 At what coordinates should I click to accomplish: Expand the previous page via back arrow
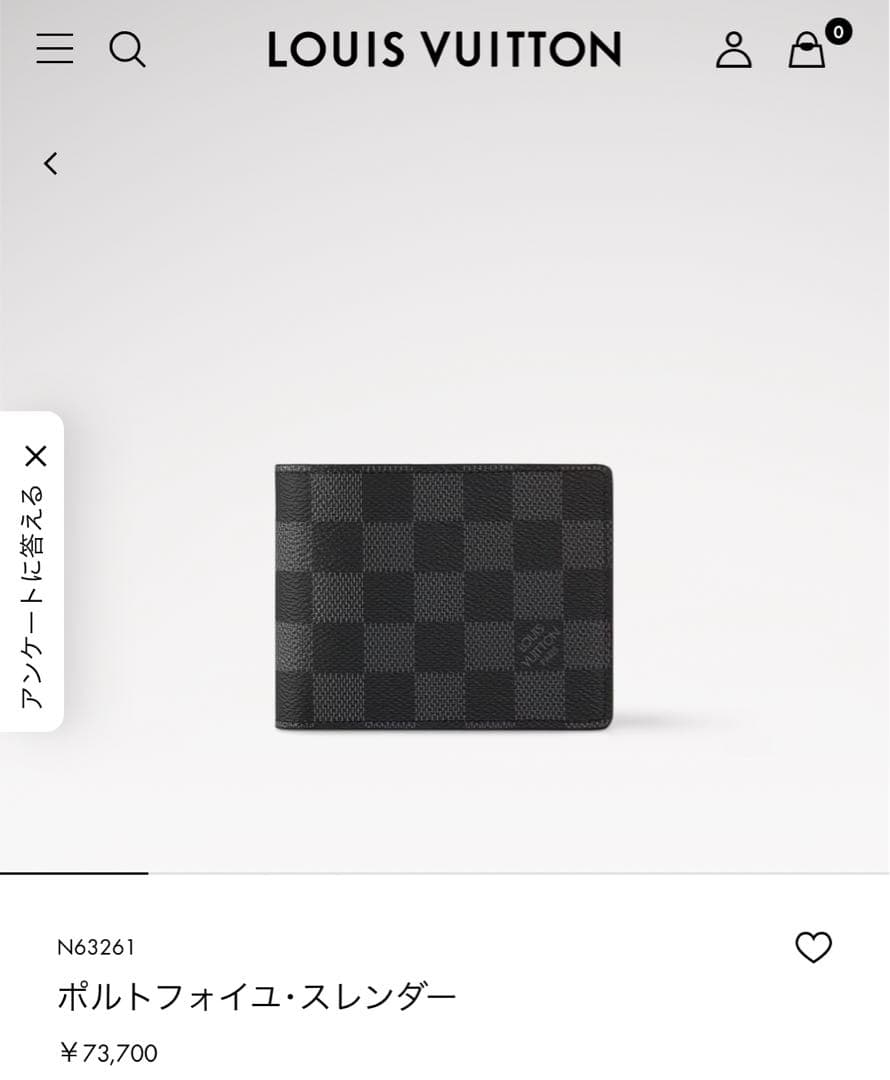(x=51, y=164)
